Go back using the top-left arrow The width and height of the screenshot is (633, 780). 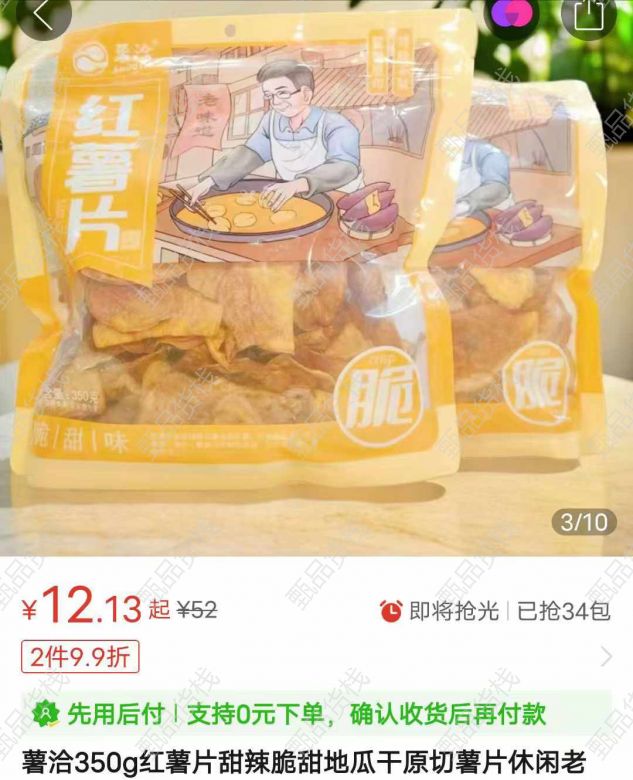pyautogui.click(x=42, y=14)
